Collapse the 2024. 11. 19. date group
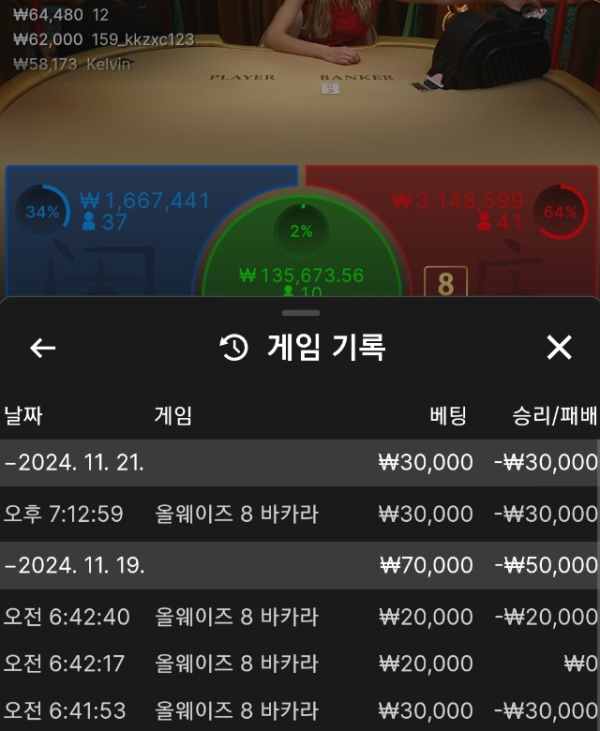The image size is (600, 731). [x=75, y=564]
